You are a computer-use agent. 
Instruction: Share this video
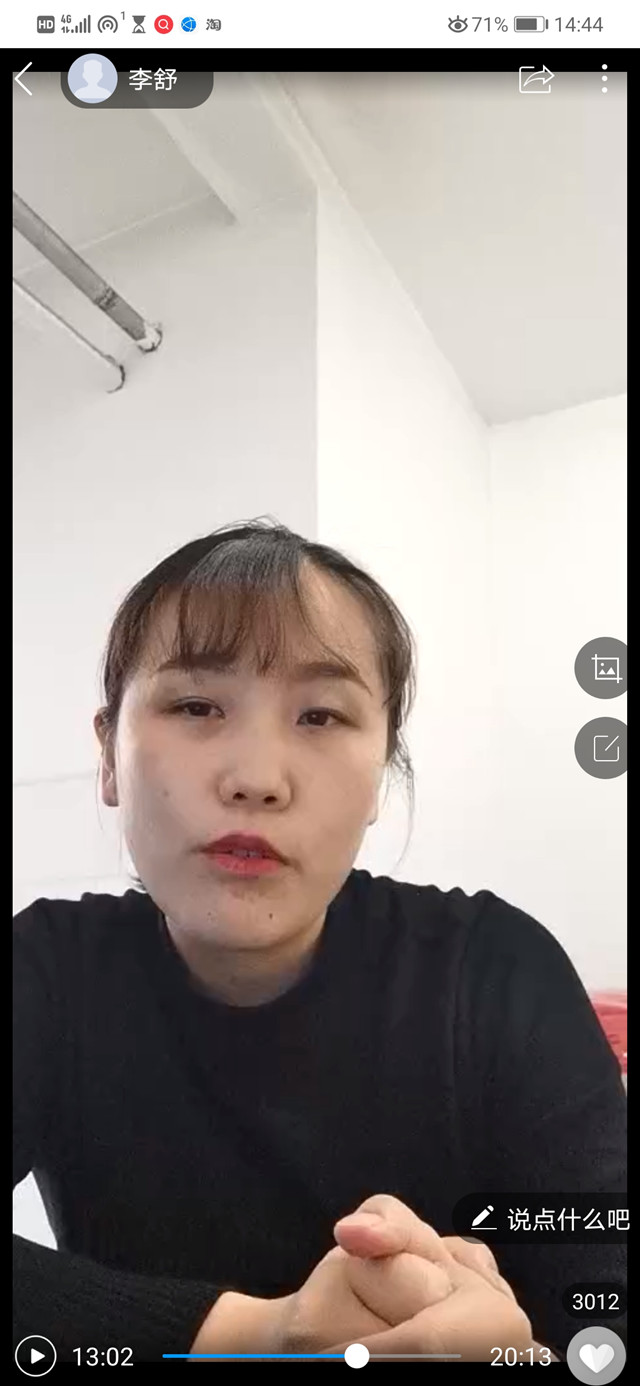[536, 79]
